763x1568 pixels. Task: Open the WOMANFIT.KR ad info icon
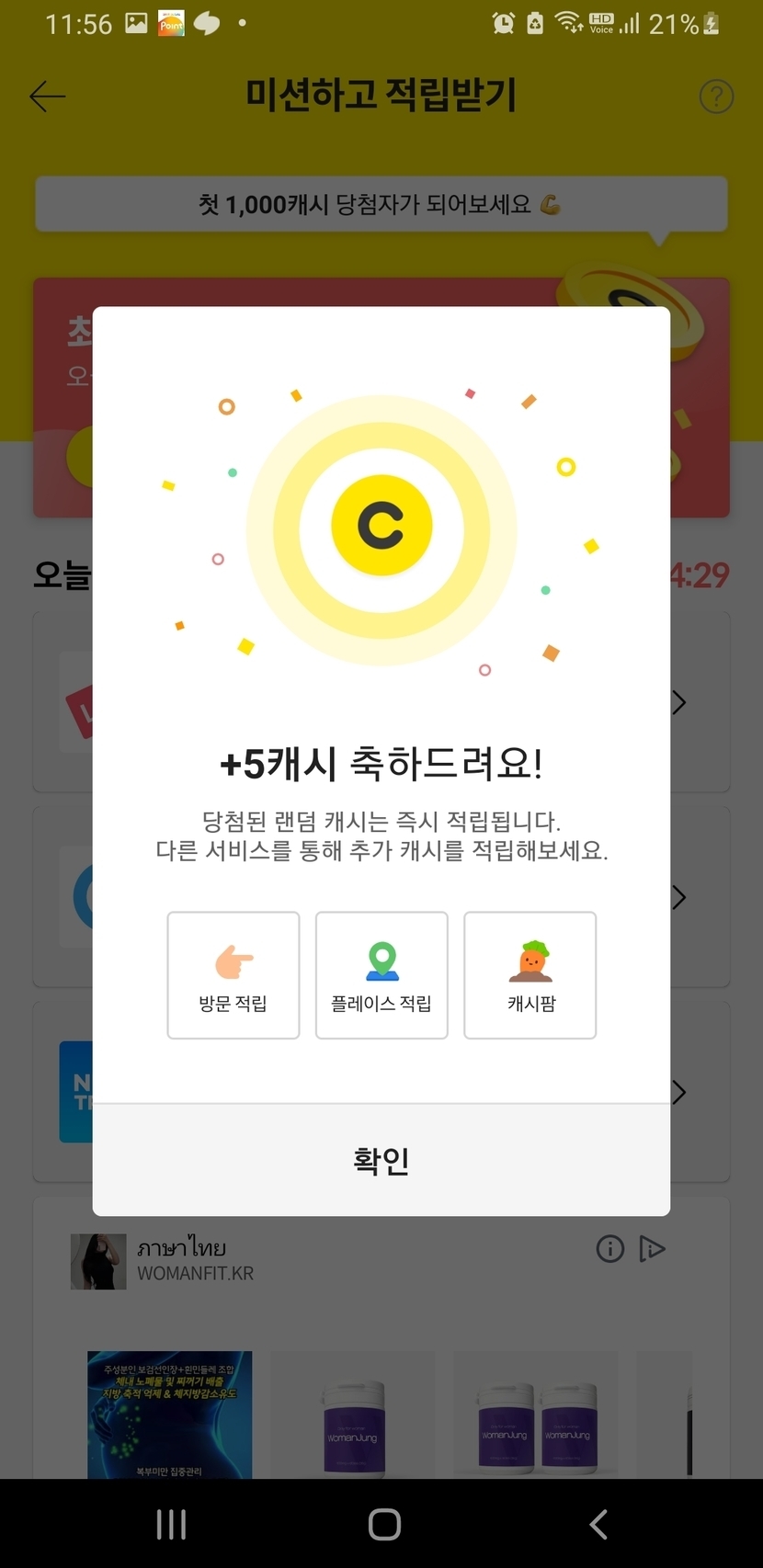610,1248
